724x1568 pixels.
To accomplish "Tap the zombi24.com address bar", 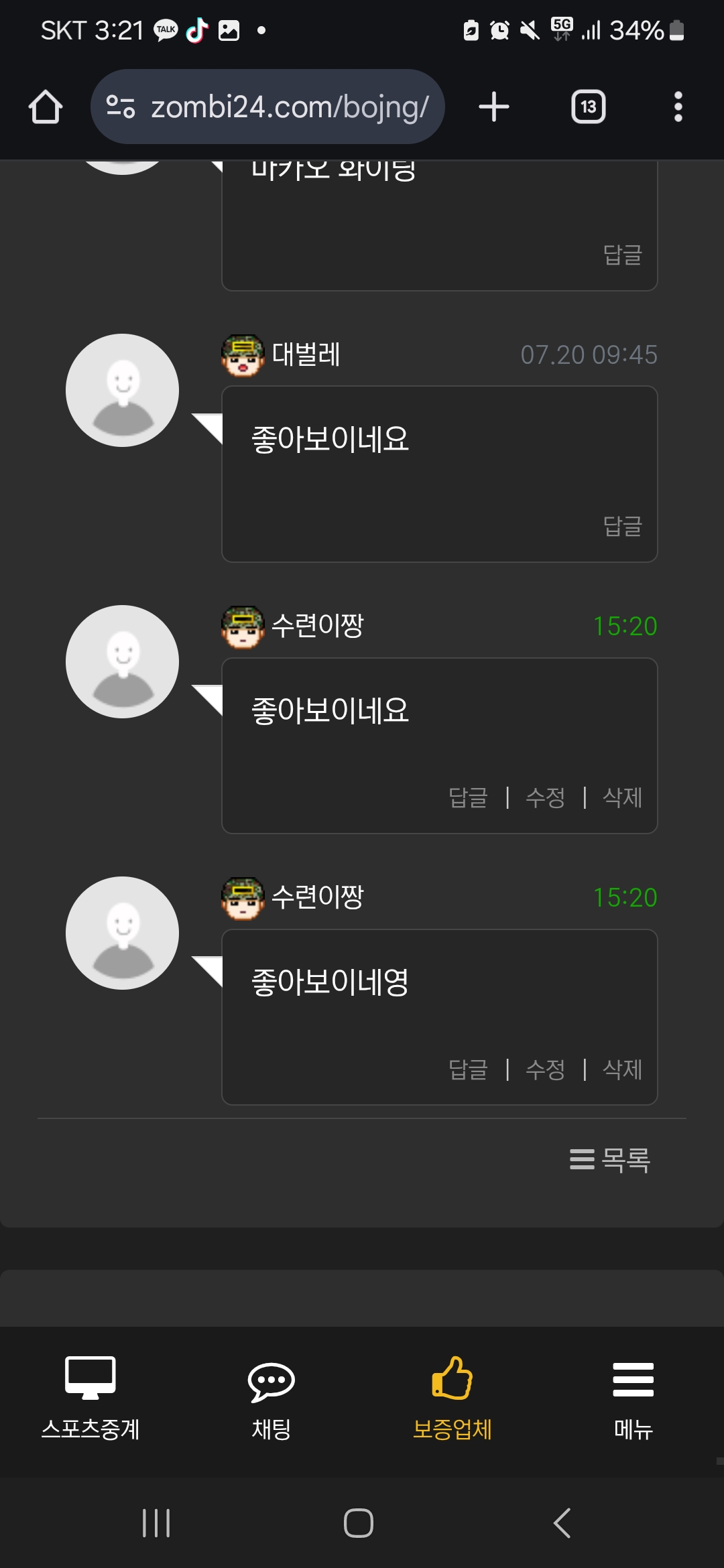I will coord(267,107).
